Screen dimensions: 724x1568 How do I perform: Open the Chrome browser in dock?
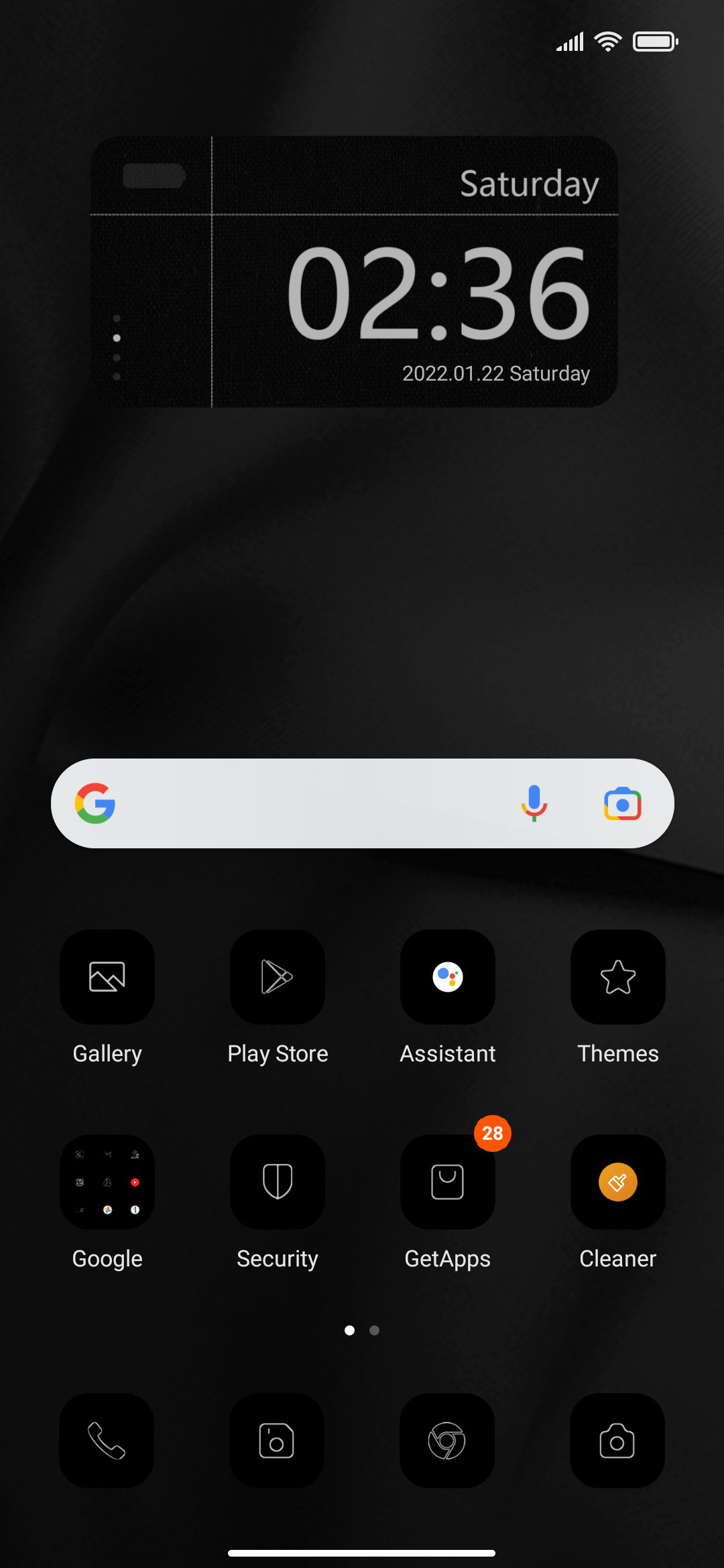click(x=447, y=1441)
